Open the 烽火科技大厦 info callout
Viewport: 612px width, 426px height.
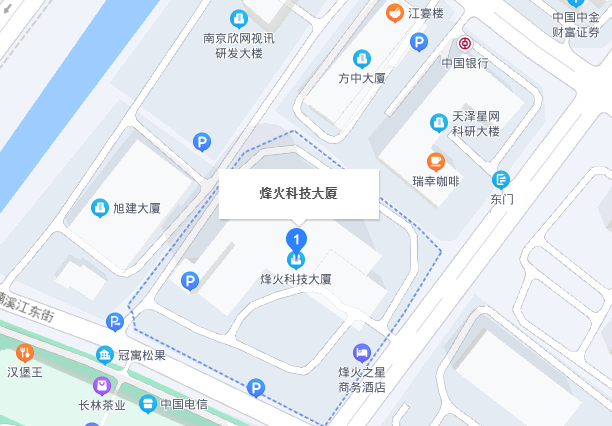tap(299, 194)
